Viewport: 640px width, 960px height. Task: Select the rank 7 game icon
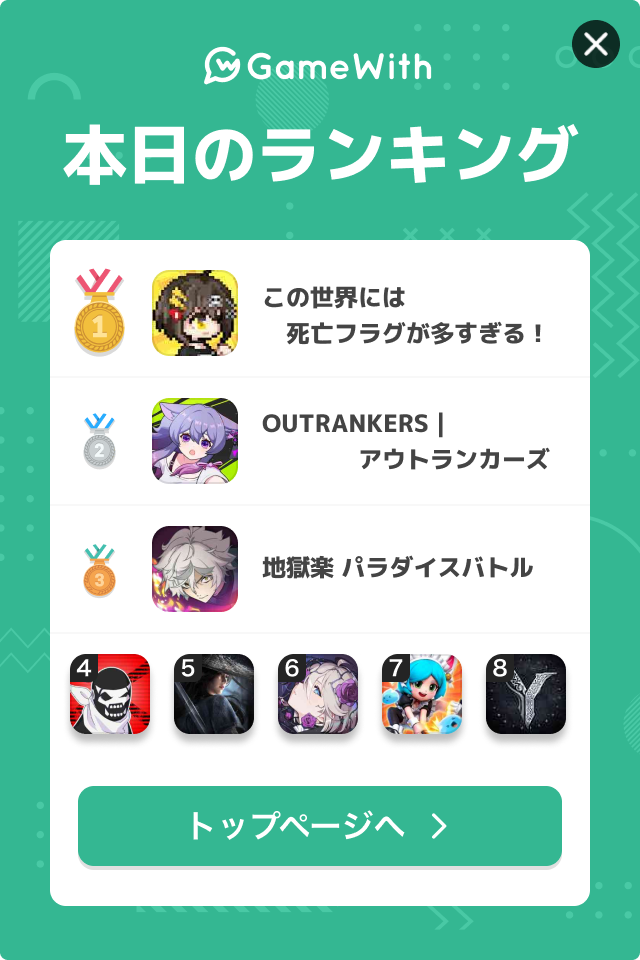(422, 694)
